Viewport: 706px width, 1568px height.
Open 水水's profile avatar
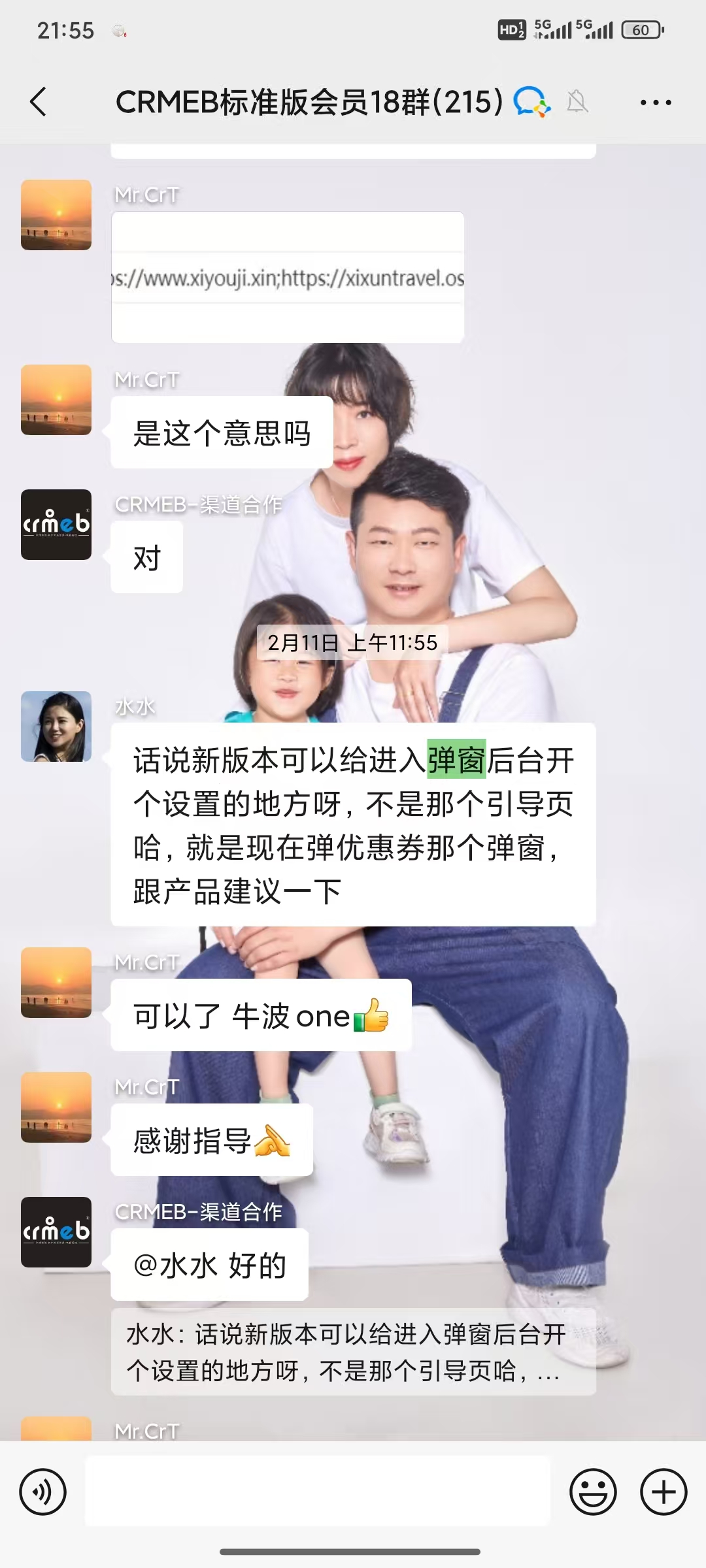tap(56, 727)
